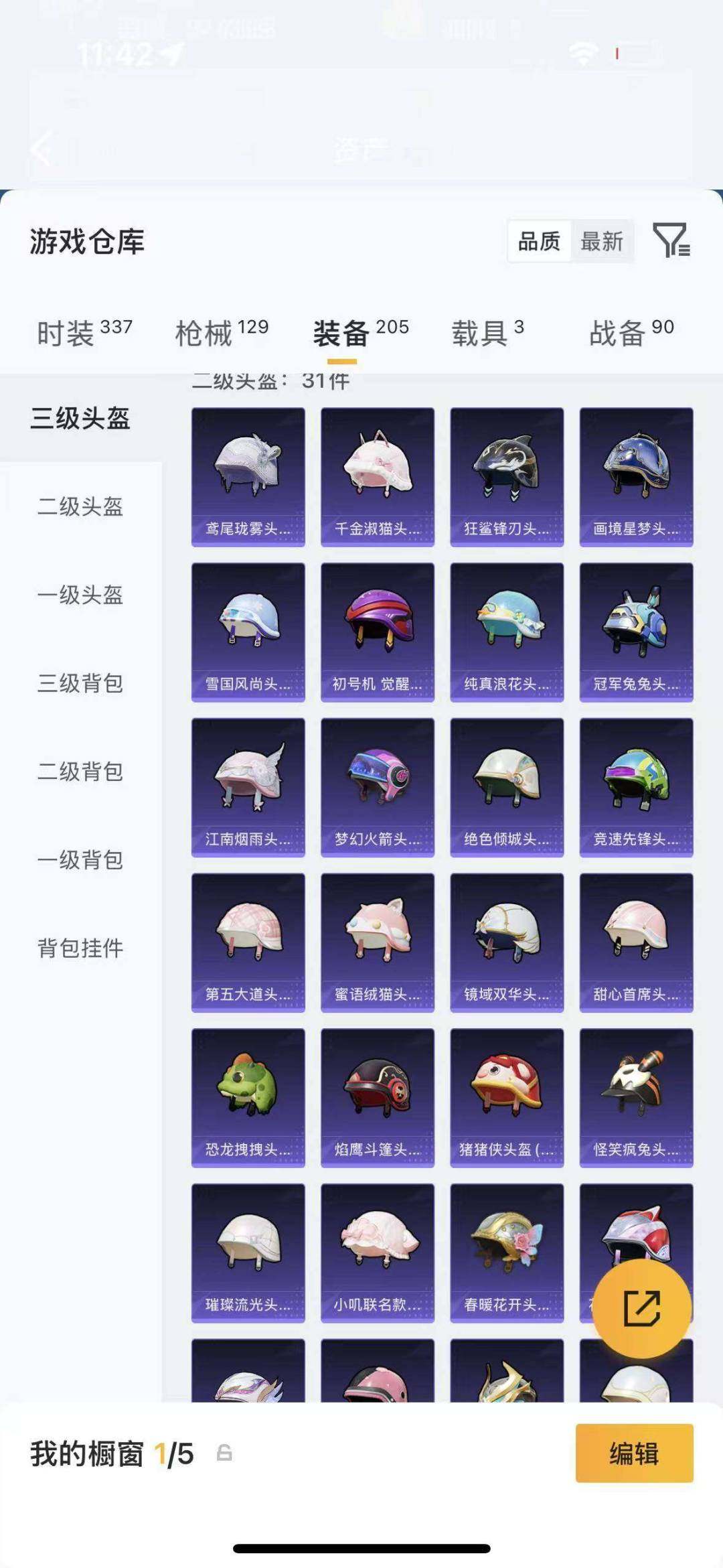Expand the 背包挂件 category

click(x=80, y=948)
